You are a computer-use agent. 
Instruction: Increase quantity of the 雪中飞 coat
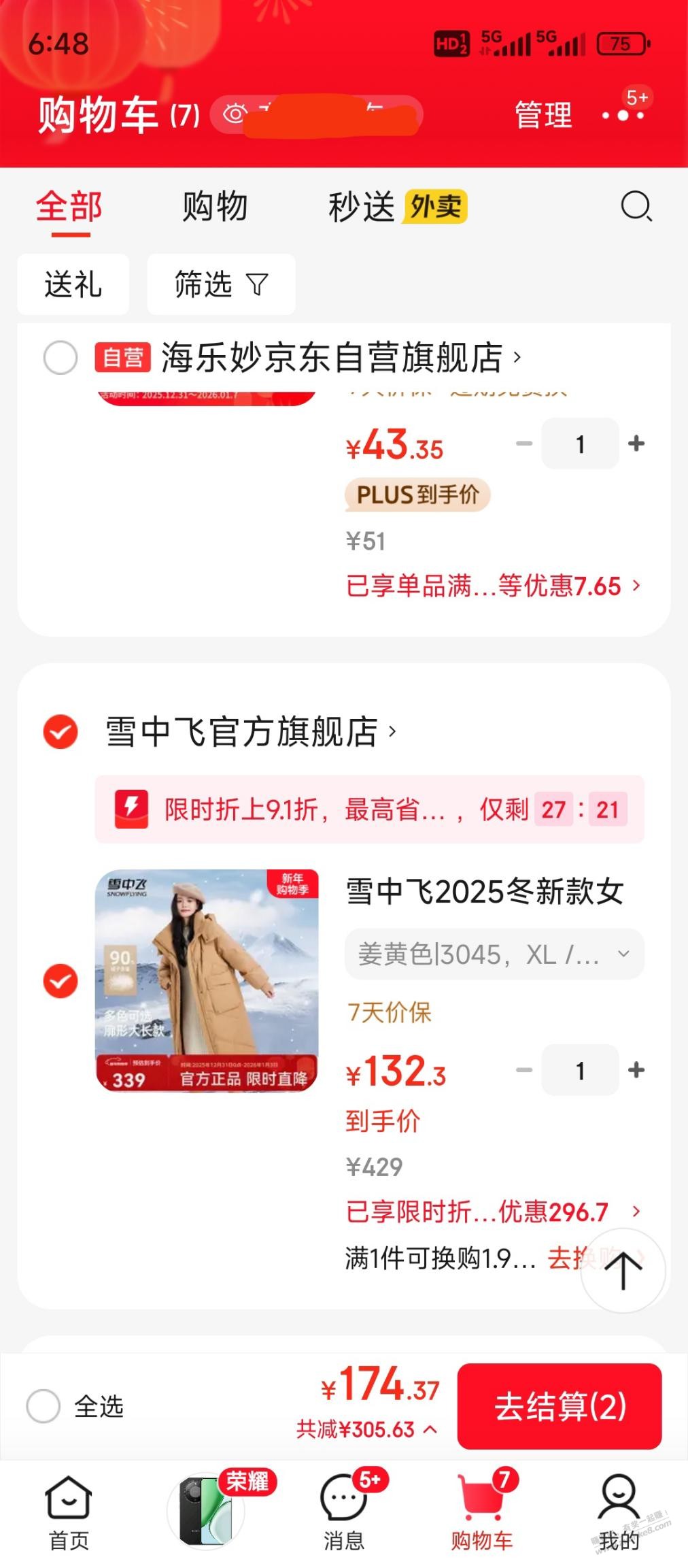click(636, 1070)
